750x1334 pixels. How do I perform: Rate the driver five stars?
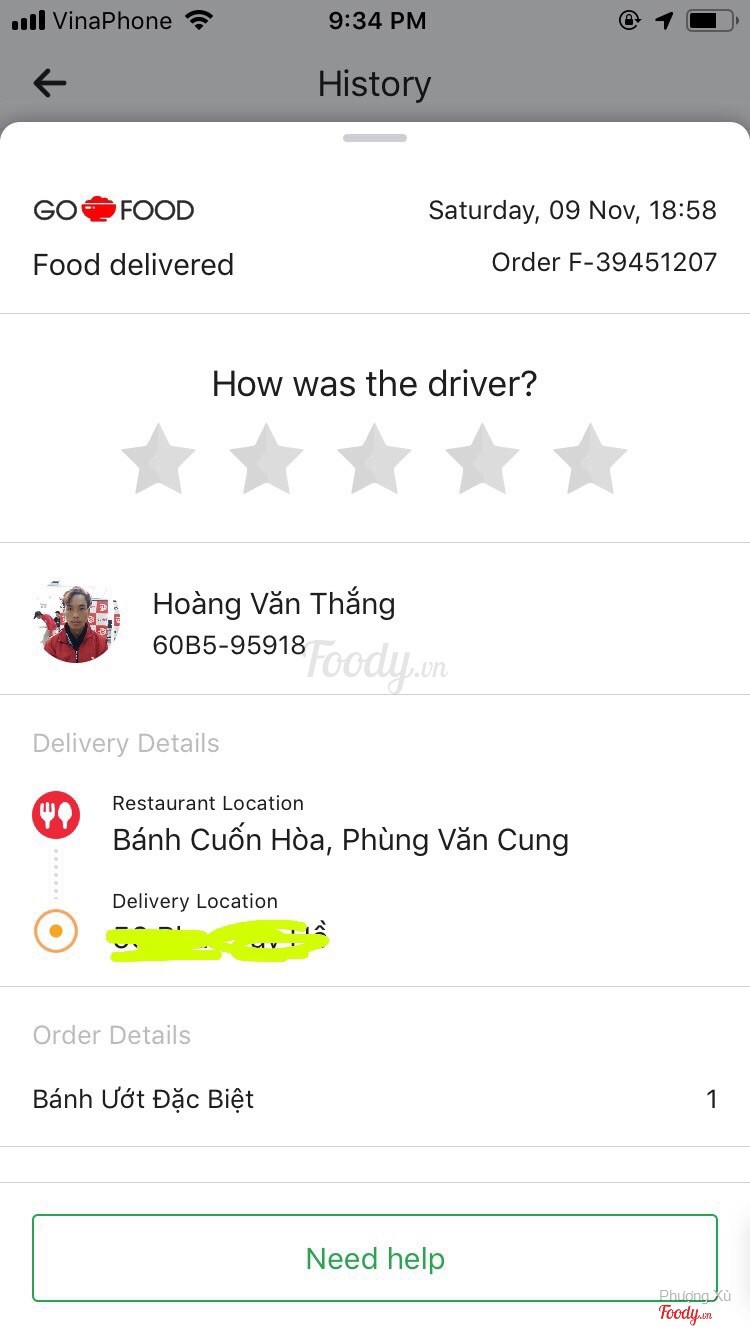[x=590, y=459]
